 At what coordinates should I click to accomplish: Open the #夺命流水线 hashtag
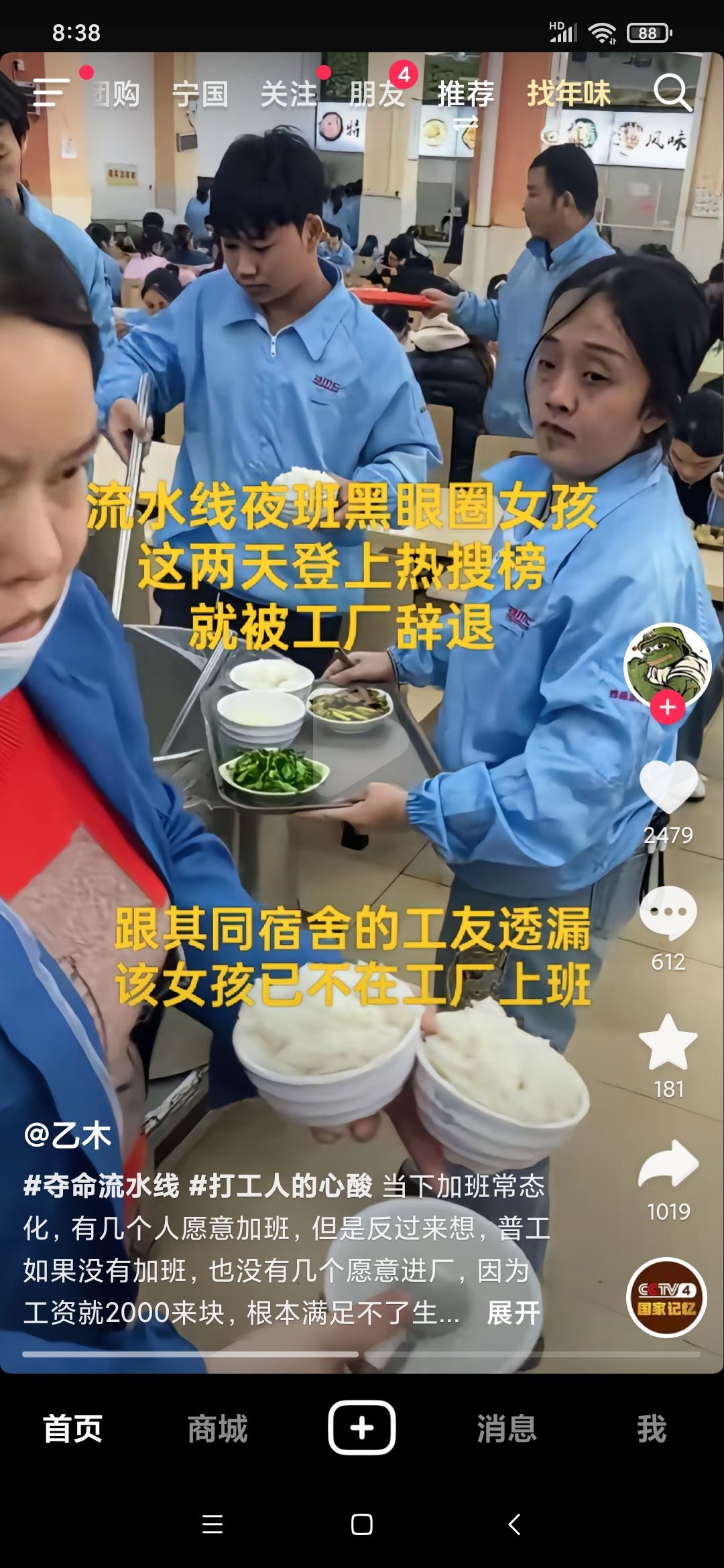[101, 1186]
